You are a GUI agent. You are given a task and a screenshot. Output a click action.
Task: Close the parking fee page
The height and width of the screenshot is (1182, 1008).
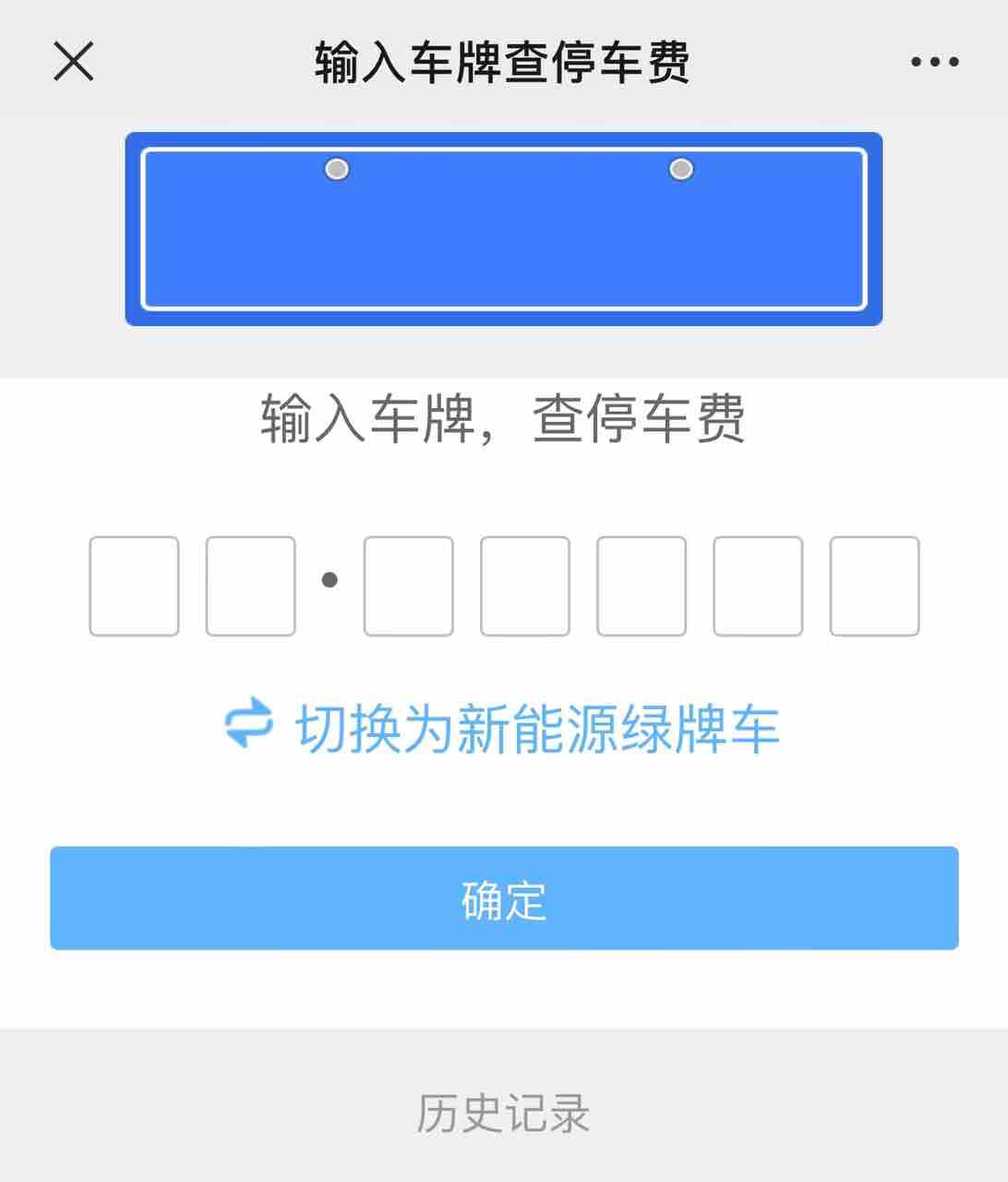tap(74, 62)
